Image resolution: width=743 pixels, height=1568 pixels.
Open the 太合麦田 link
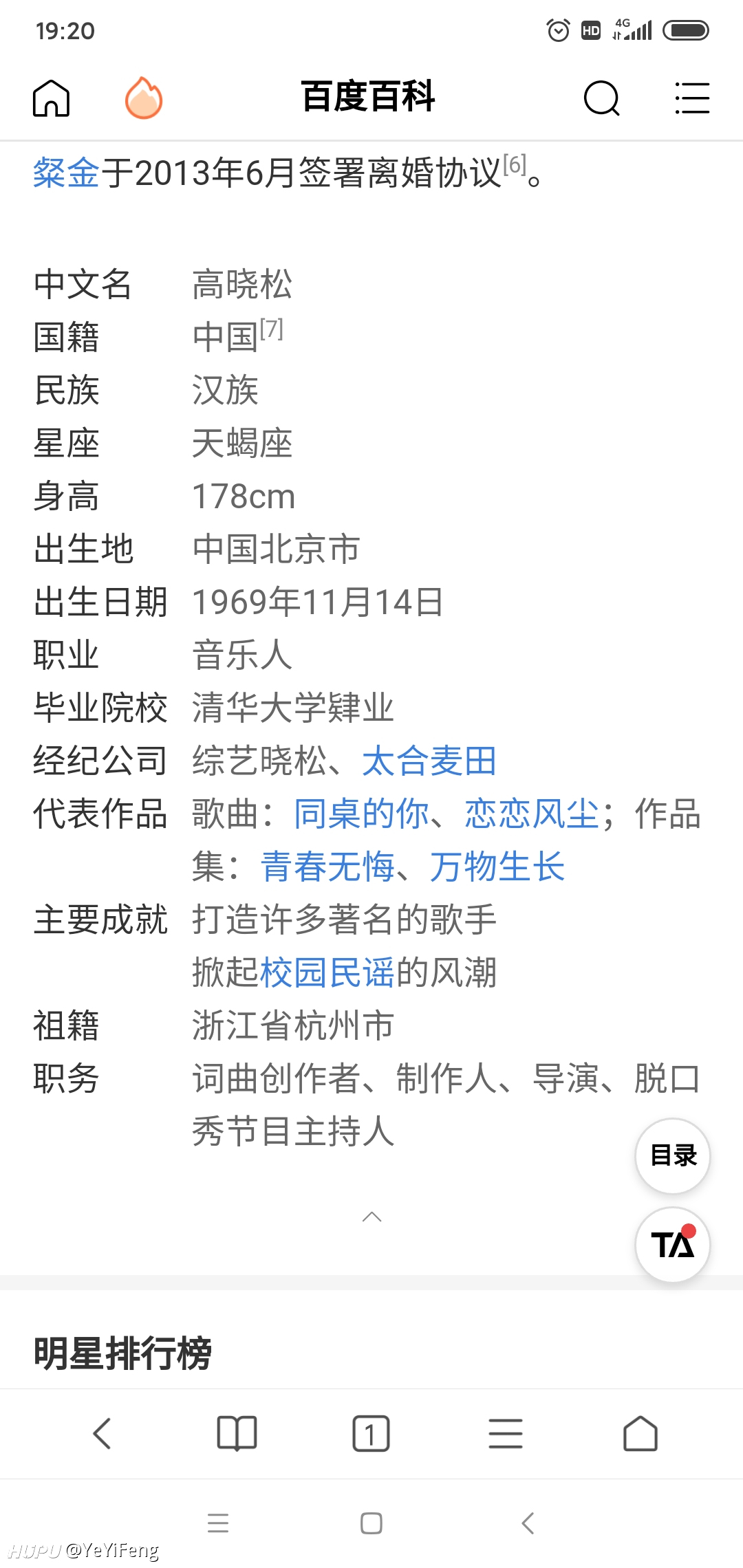point(429,761)
